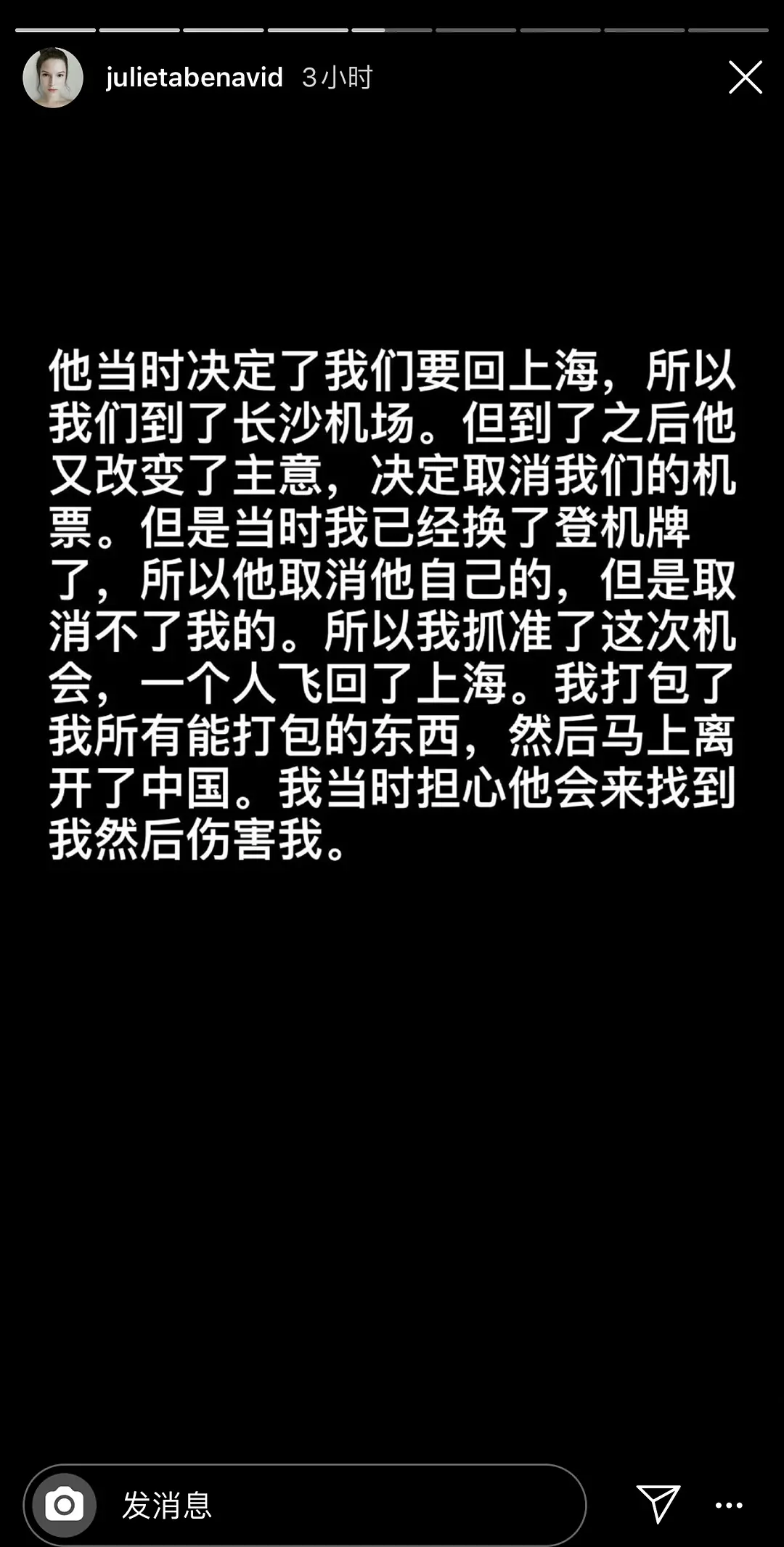Open the three-dot more options menu
The image size is (784, 1547).
[x=729, y=1506]
